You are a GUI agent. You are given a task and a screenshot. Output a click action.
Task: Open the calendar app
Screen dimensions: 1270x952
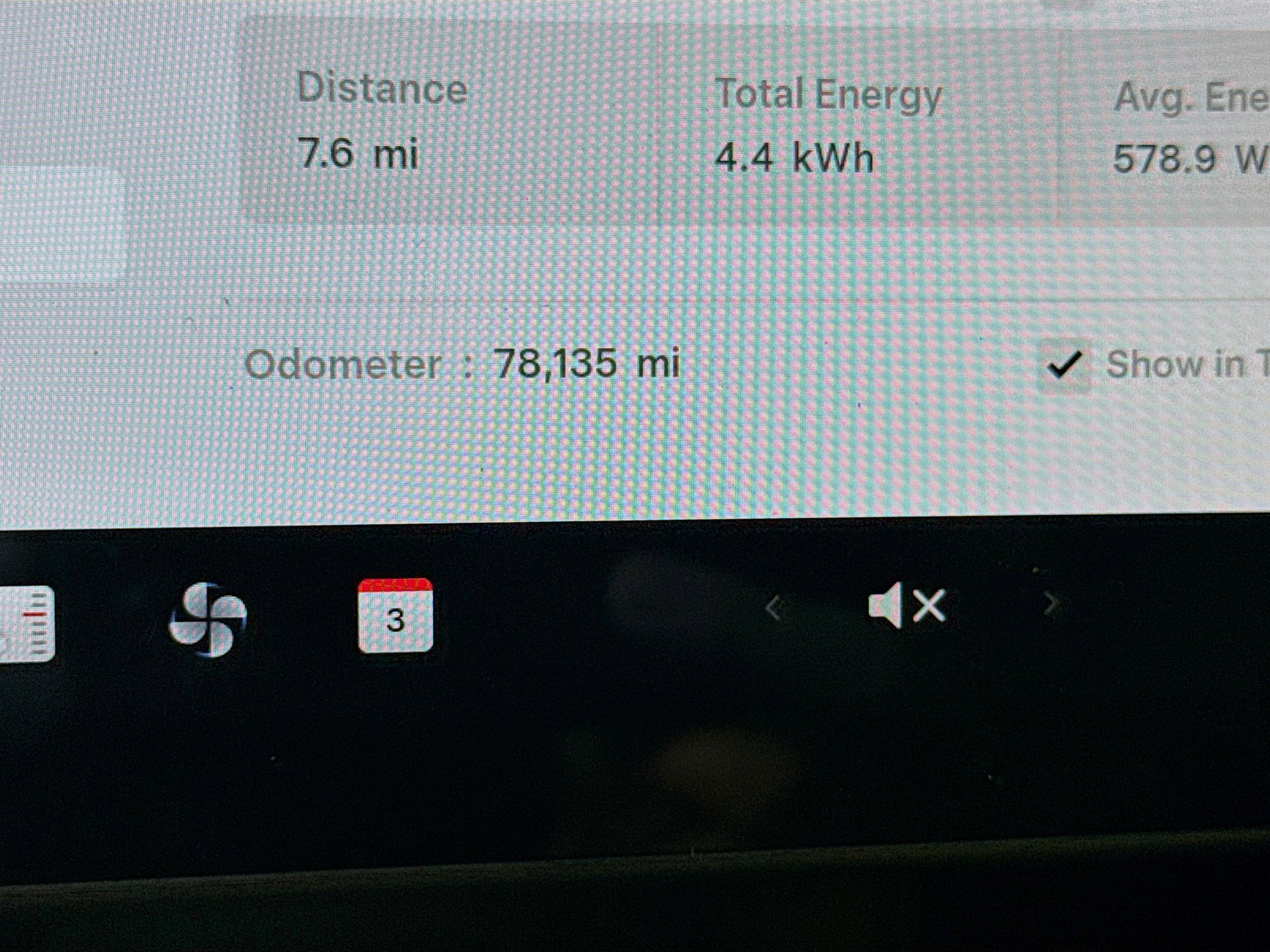tap(395, 616)
